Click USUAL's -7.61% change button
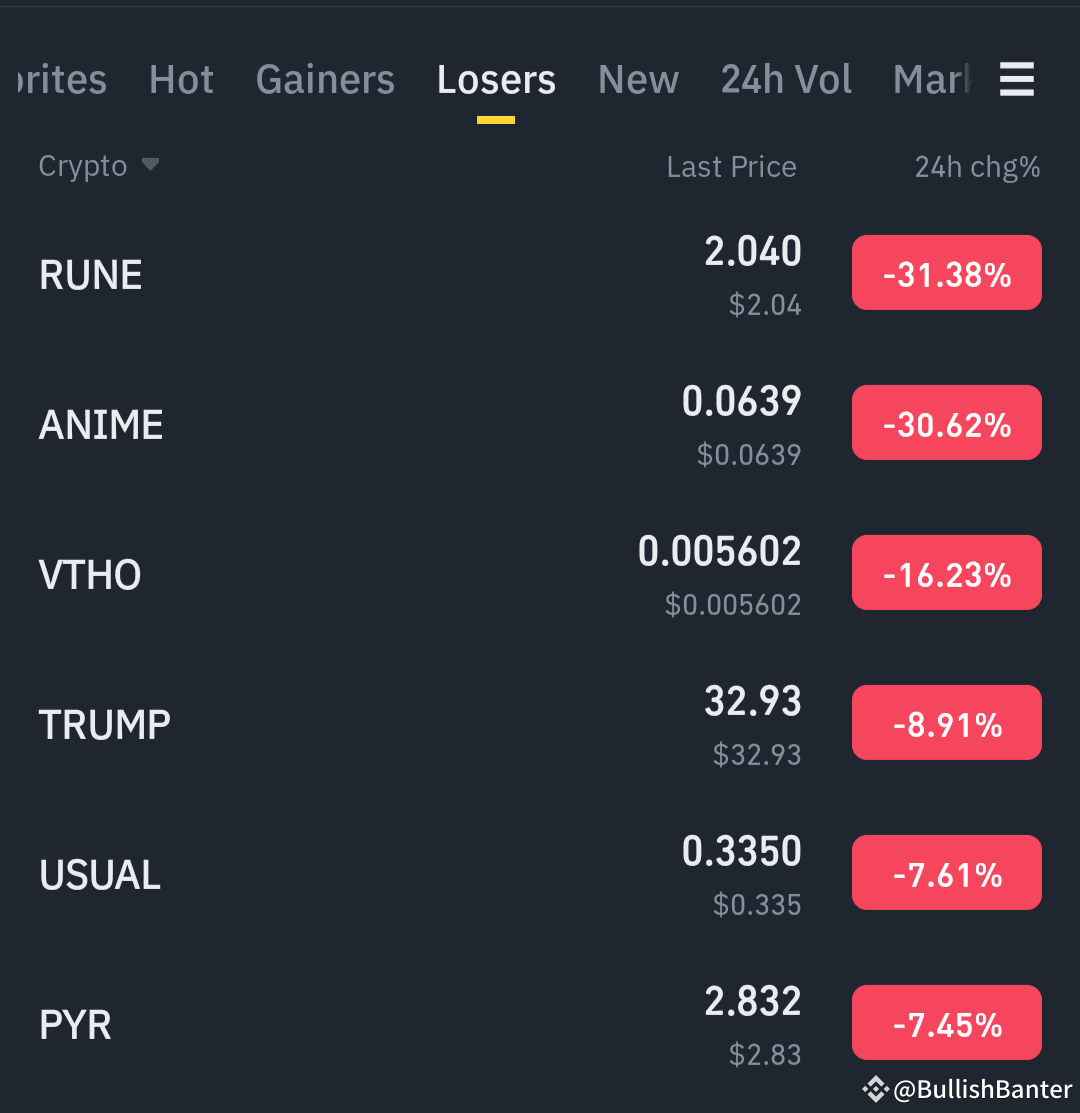Screen dimensions: 1080x1113 [946, 872]
